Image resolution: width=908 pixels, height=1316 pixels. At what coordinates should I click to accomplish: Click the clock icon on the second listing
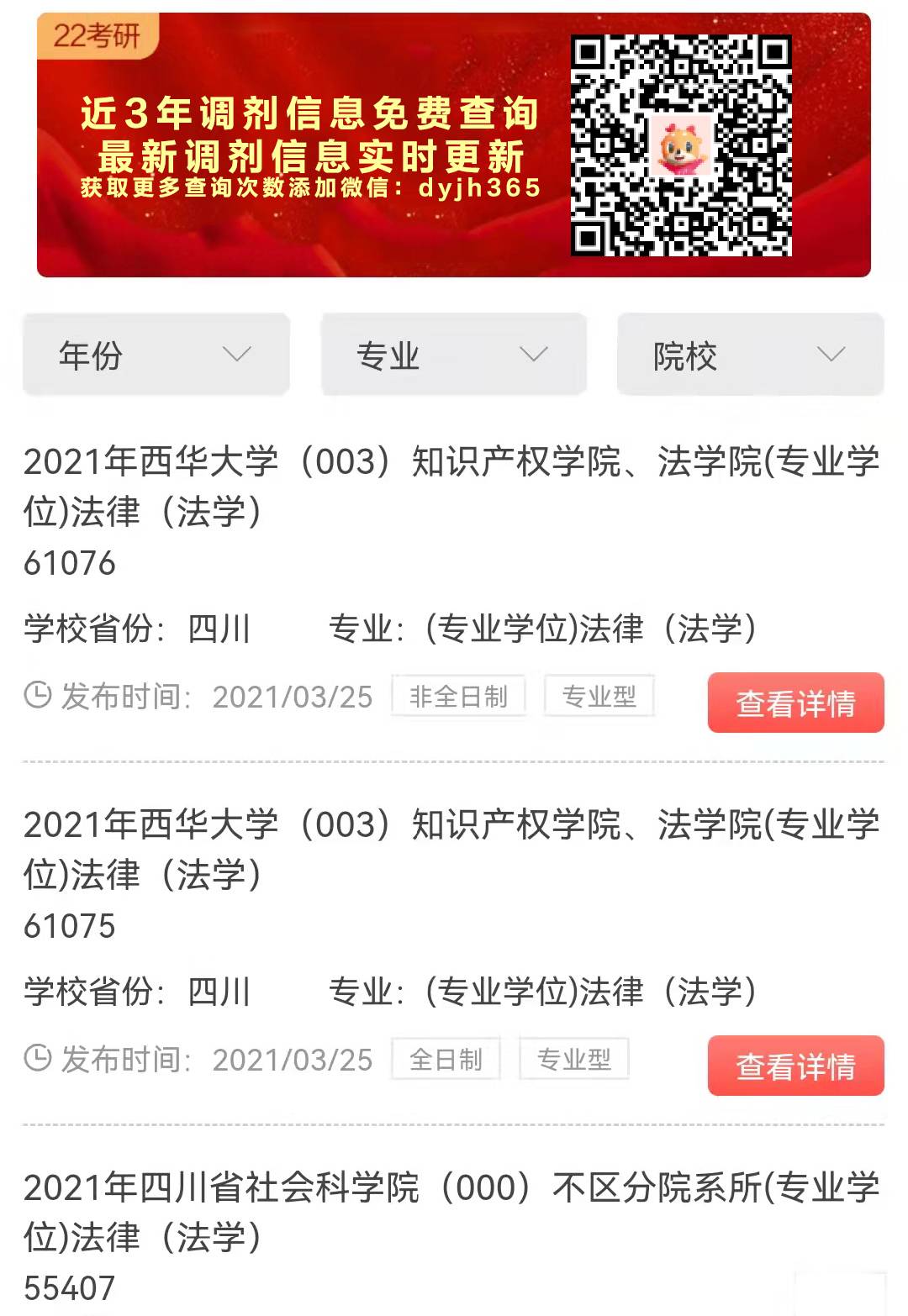coord(37,1061)
